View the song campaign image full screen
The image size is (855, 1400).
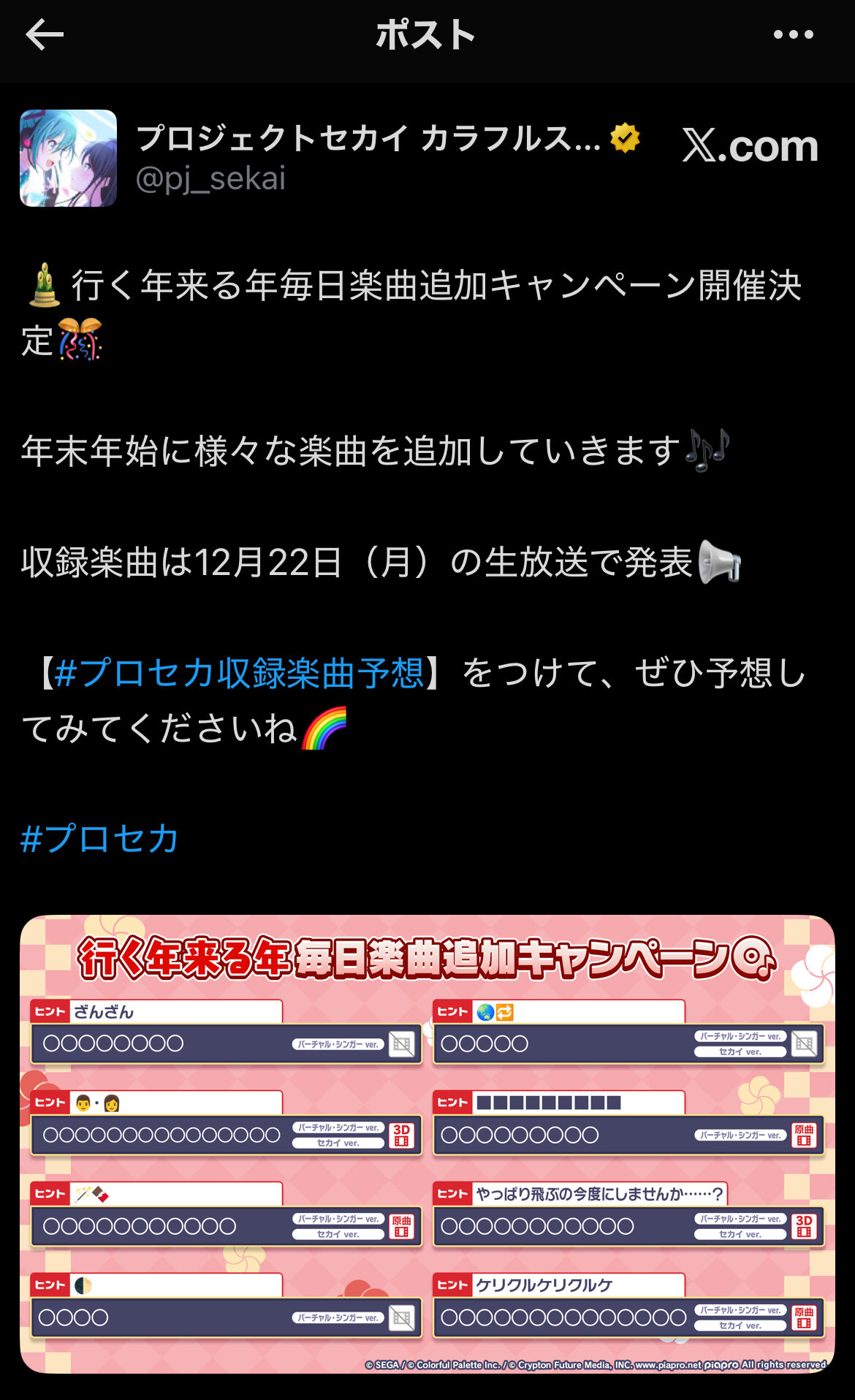click(x=427, y=1144)
